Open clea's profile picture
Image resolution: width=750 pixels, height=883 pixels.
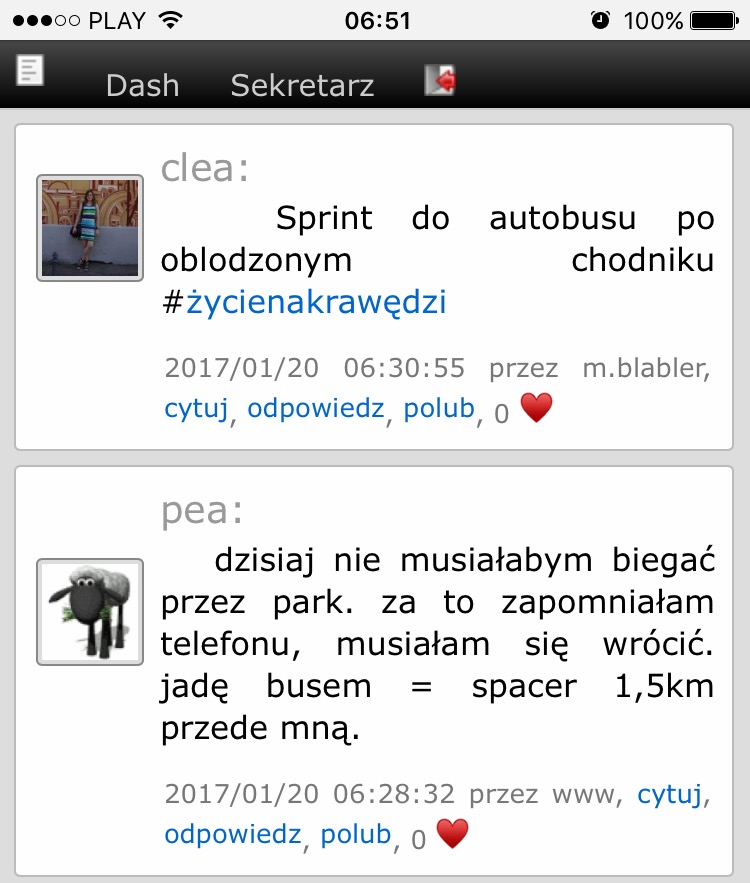[x=90, y=228]
